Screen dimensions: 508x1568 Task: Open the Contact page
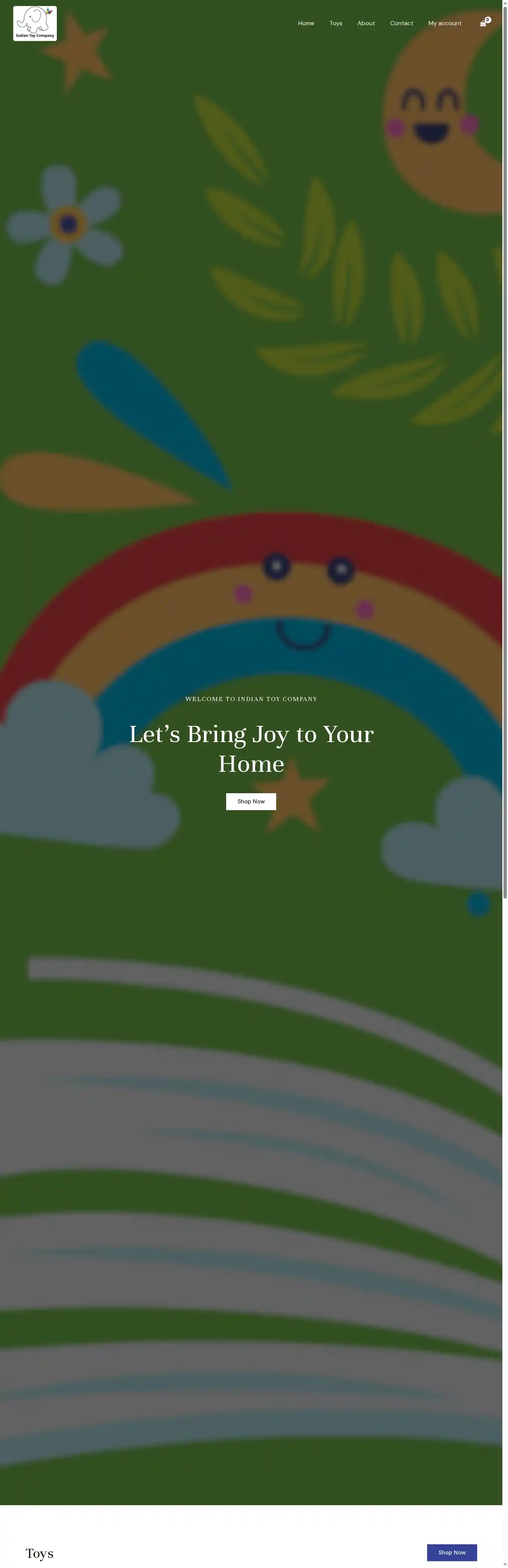[x=402, y=23]
